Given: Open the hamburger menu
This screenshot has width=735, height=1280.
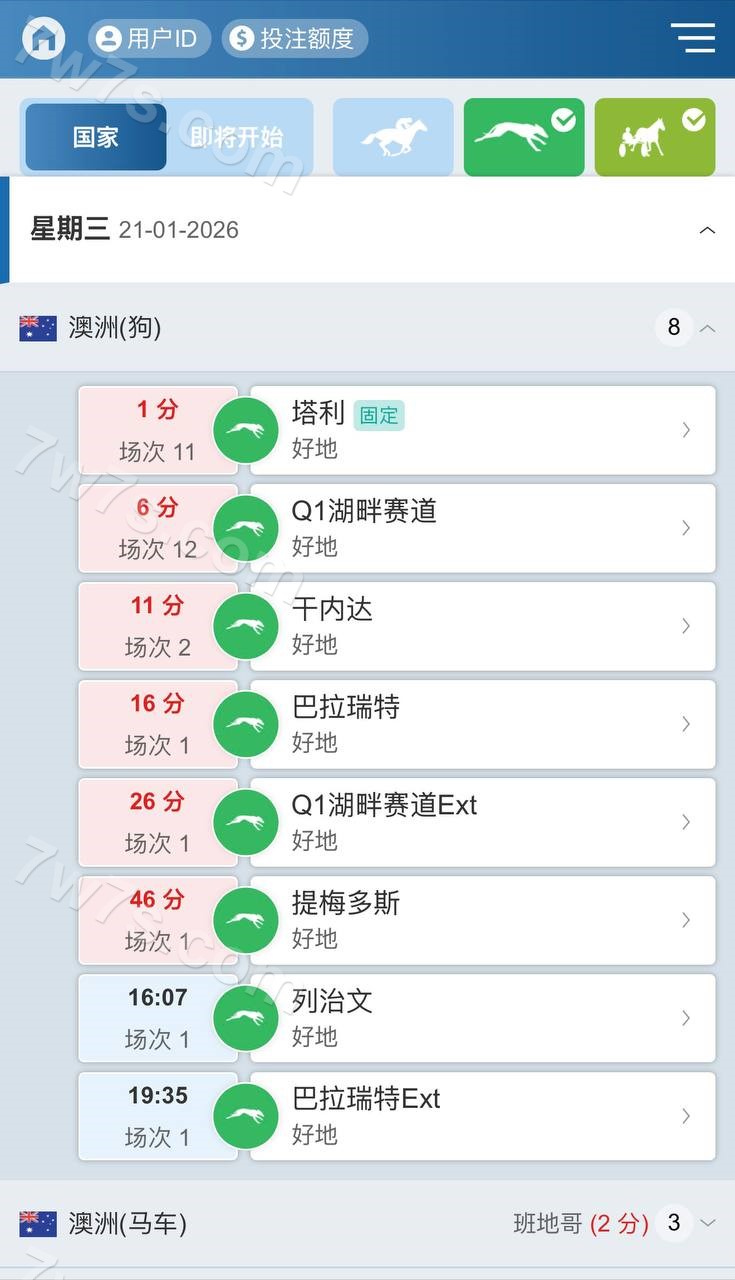Looking at the screenshot, I should pos(692,38).
